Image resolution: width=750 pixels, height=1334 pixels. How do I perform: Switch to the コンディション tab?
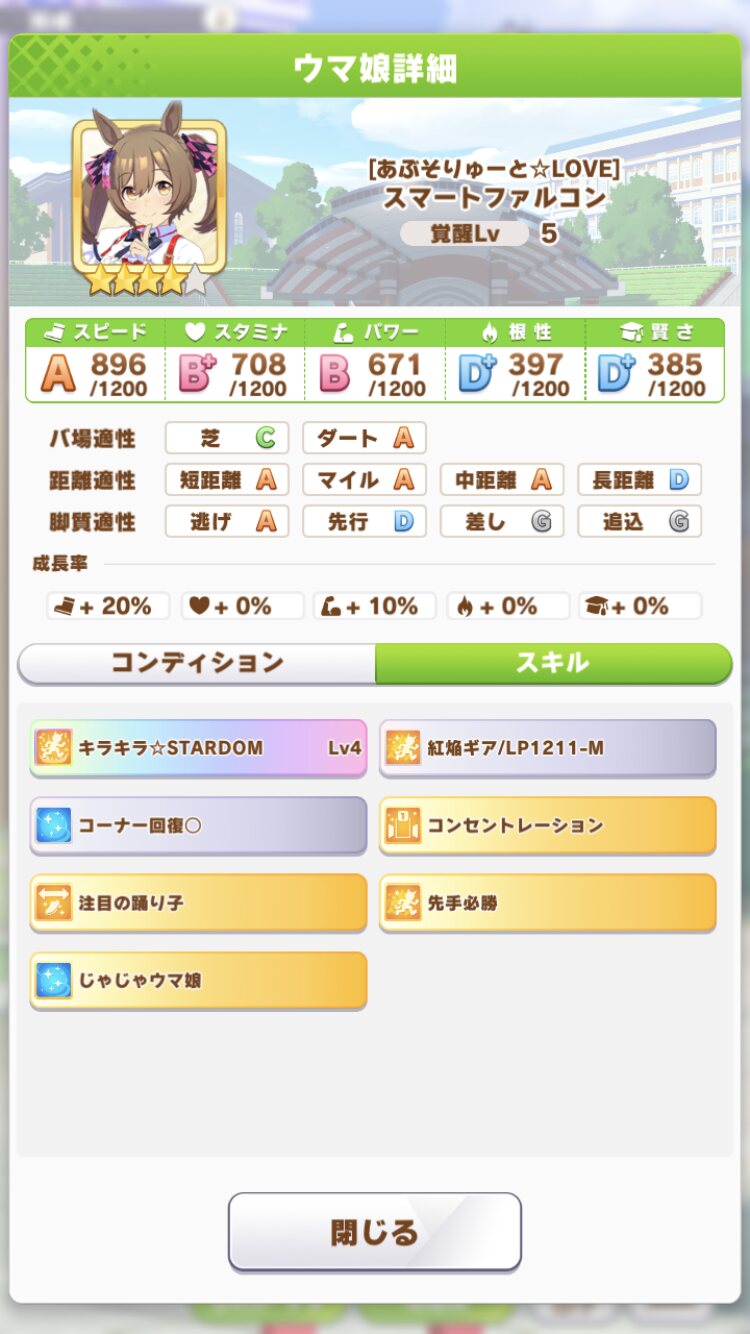click(x=197, y=663)
